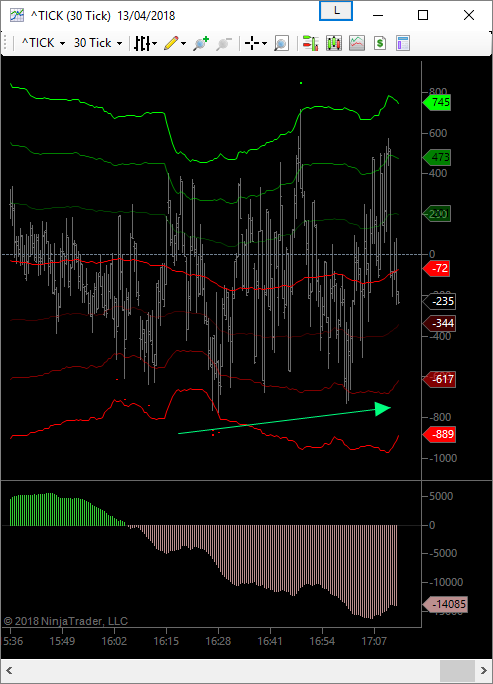The width and height of the screenshot is (493, 684).
Task: Minimize the chart window
Action: tap(378, 15)
